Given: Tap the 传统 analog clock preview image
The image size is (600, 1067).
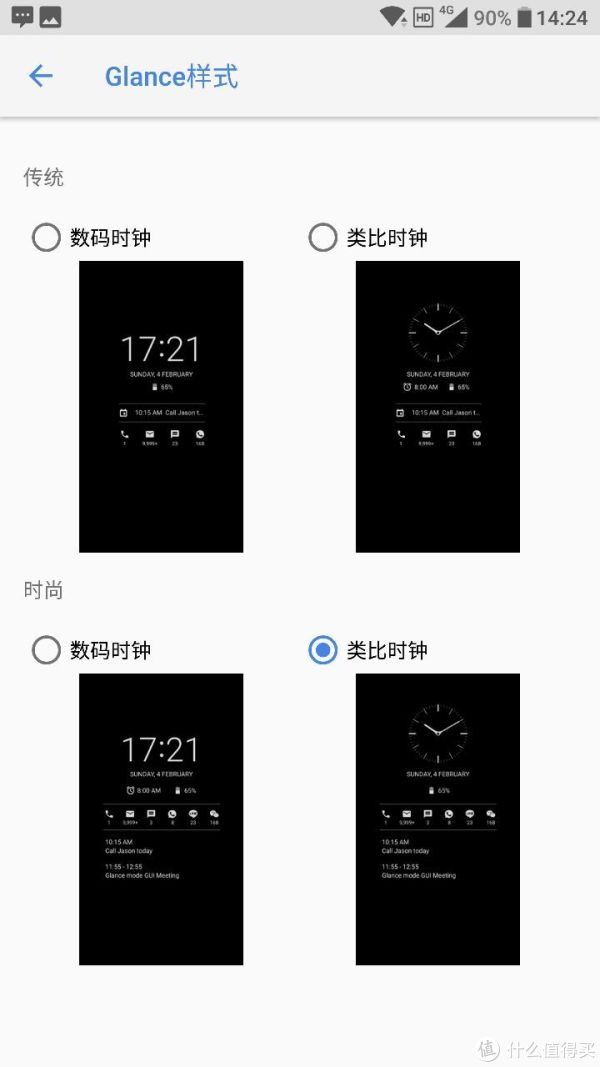Looking at the screenshot, I should click(437, 406).
